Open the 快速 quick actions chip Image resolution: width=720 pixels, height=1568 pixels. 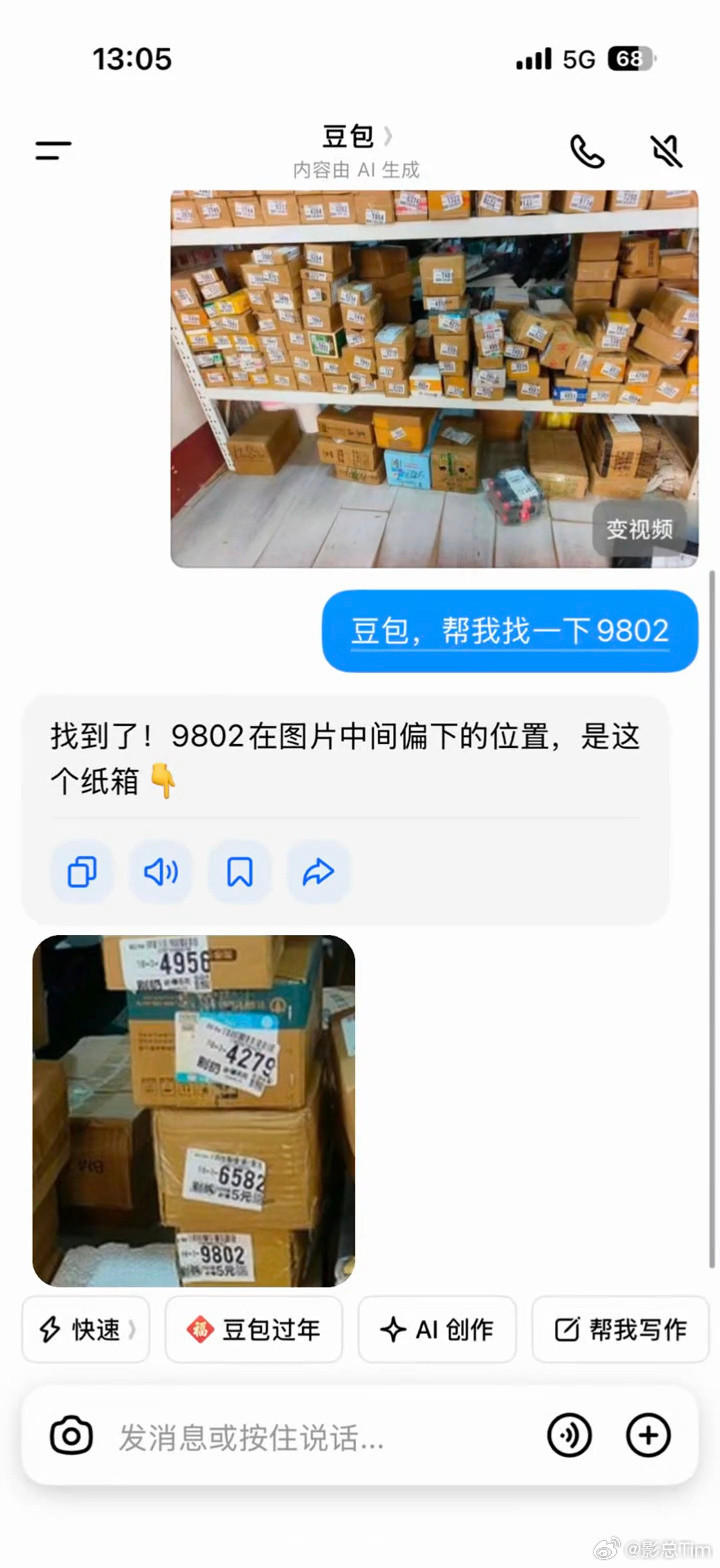pos(85,1329)
